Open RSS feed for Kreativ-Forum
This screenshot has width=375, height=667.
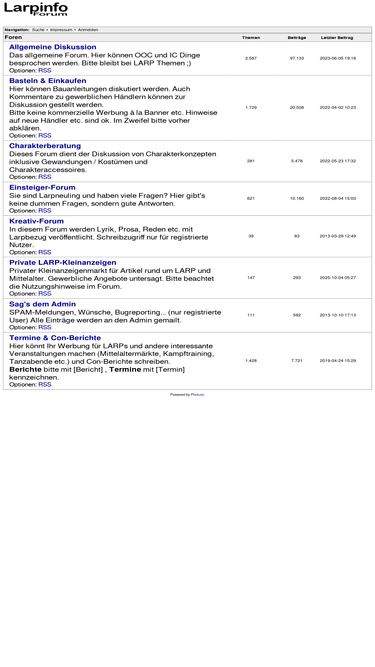[45, 252]
